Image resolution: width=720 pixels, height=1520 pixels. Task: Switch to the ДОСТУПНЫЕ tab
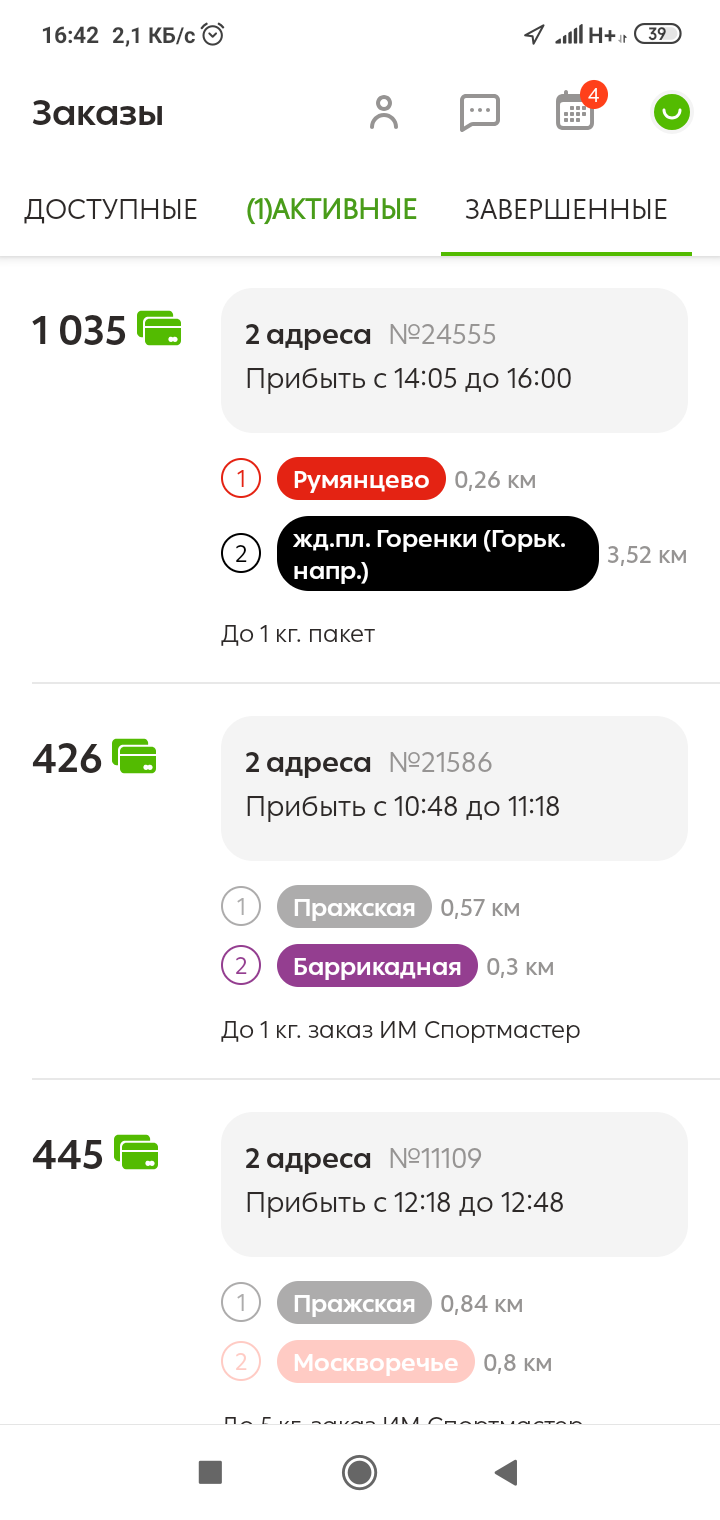tap(111, 210)
